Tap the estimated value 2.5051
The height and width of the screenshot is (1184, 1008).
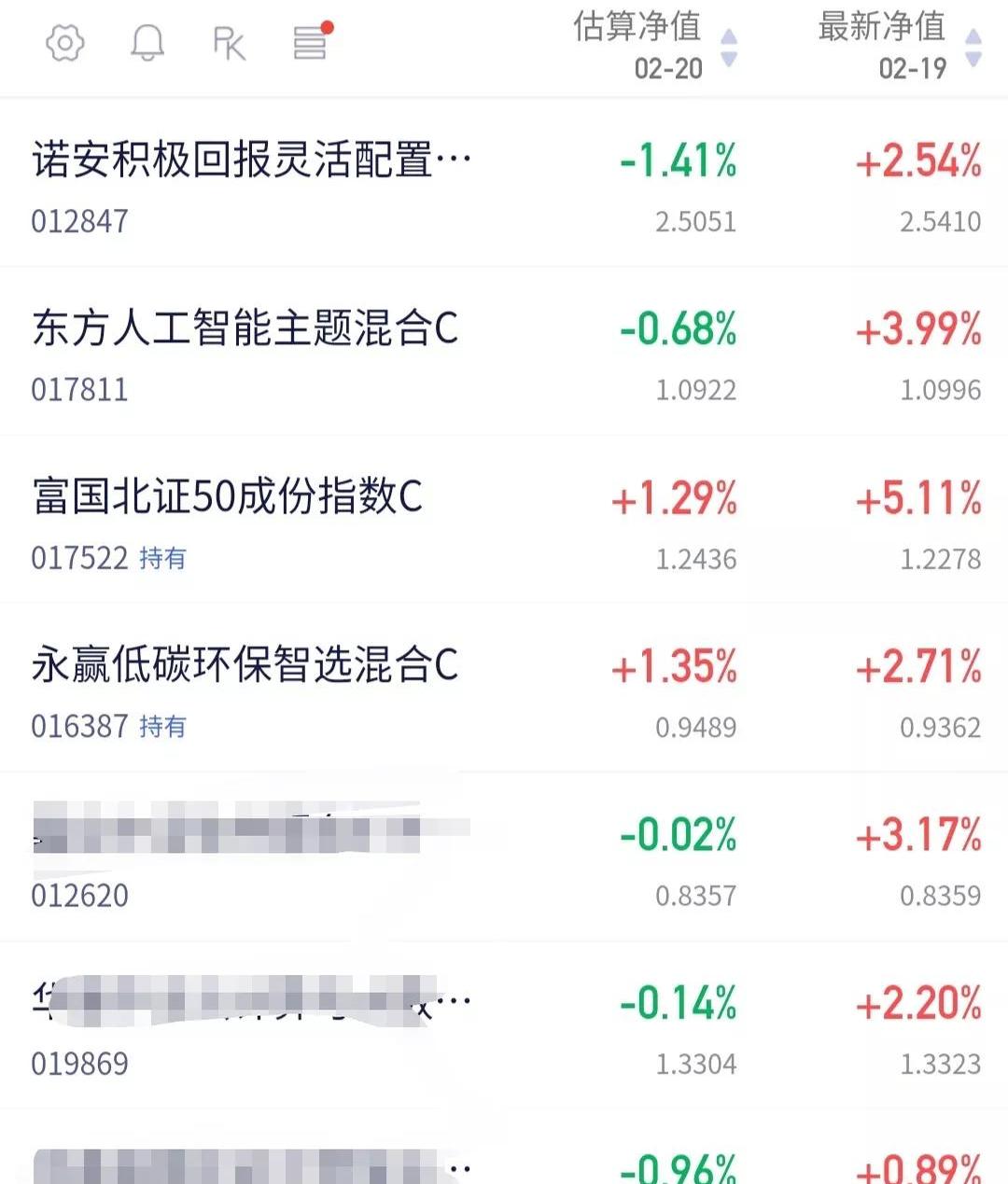click(x=694, y=221)
